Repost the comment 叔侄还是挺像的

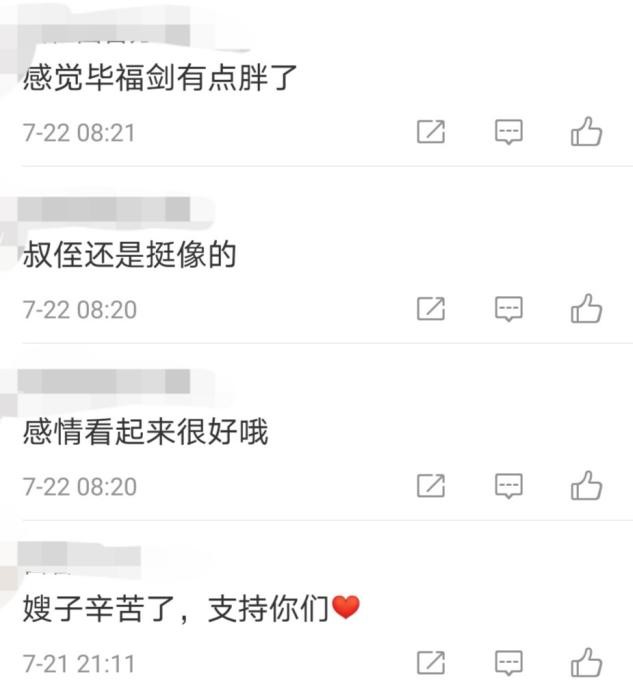[430, 309]
